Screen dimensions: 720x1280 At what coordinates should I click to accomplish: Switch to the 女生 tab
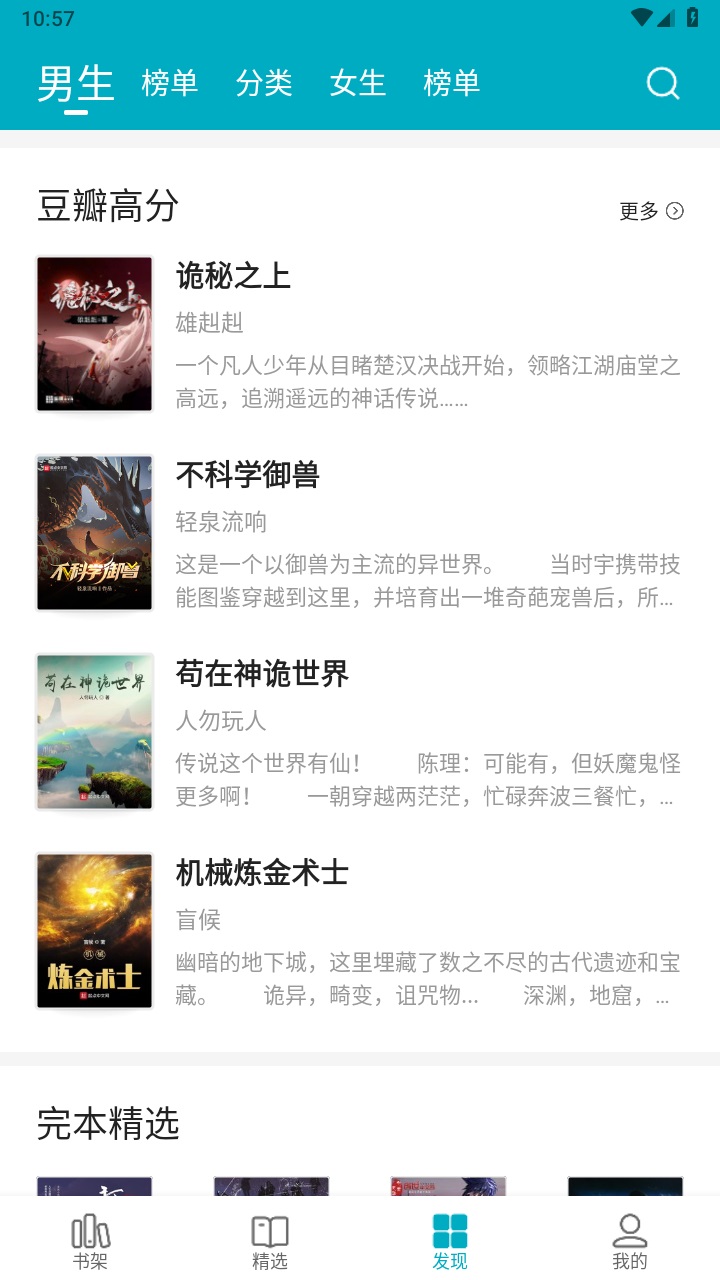(358, 83)
